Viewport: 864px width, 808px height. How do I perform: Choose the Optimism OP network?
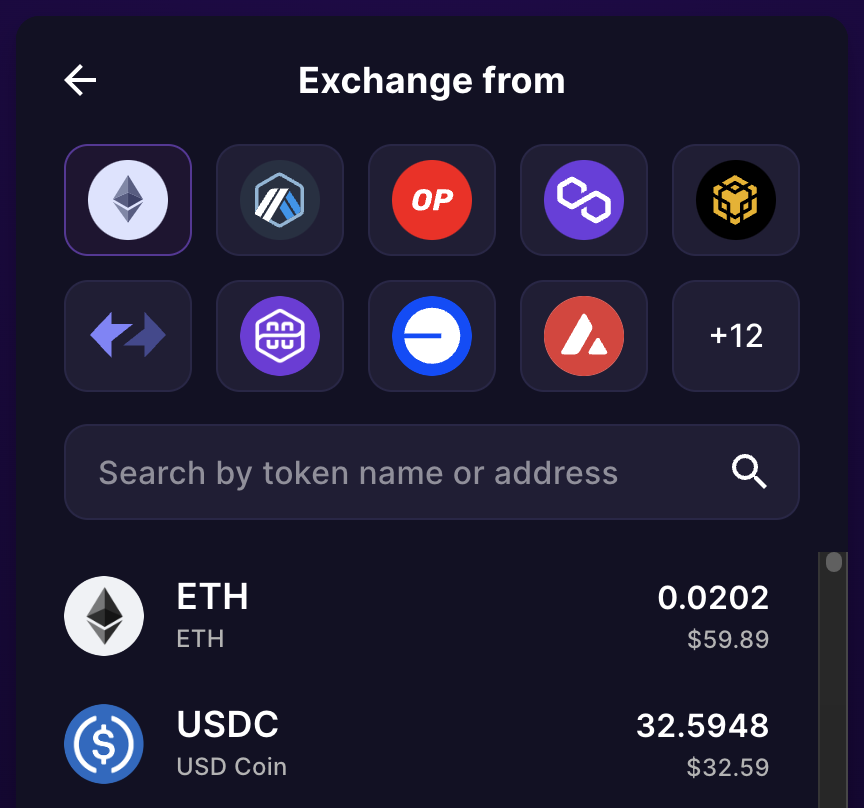[432, 200]
